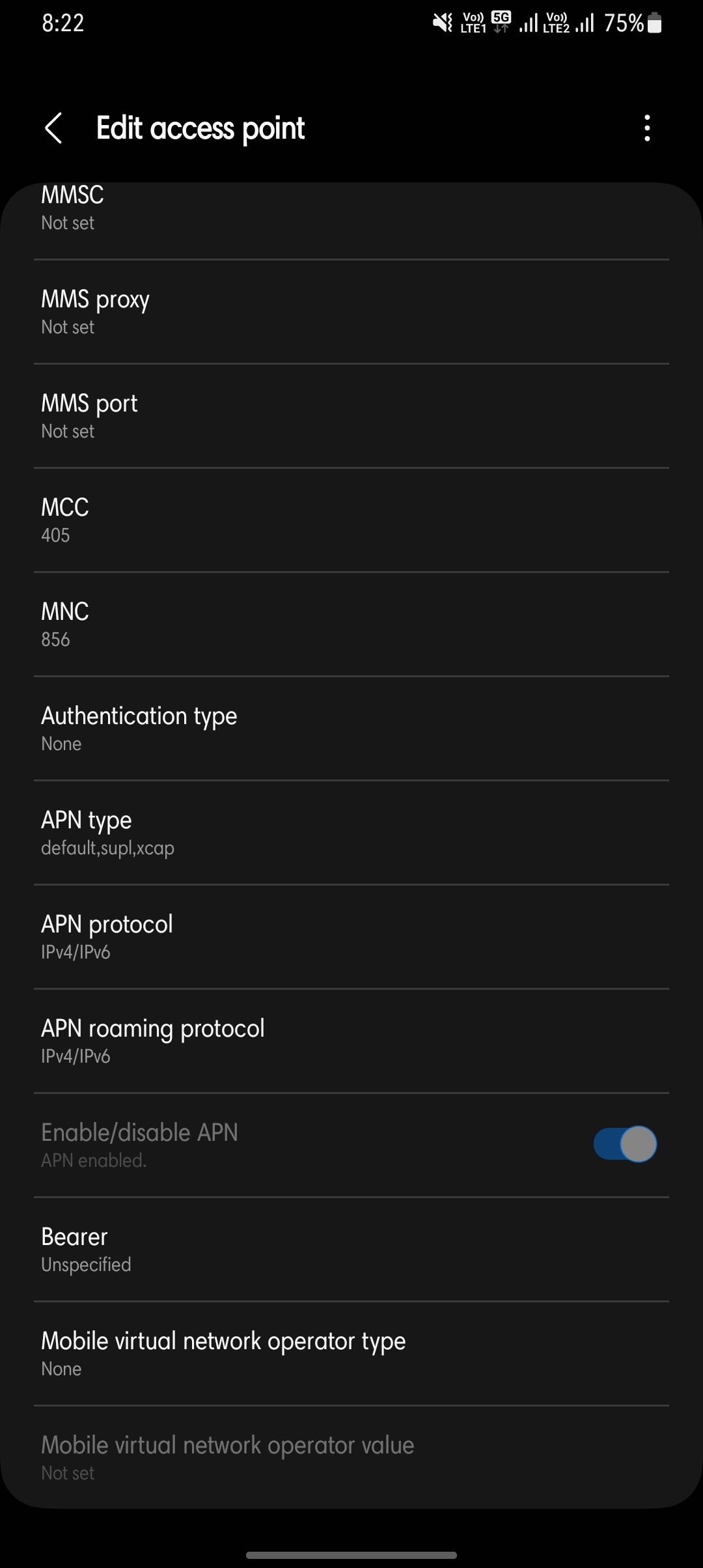Toggle the Enable/disable APN switch off
703x1568 pixels.
623,1144
